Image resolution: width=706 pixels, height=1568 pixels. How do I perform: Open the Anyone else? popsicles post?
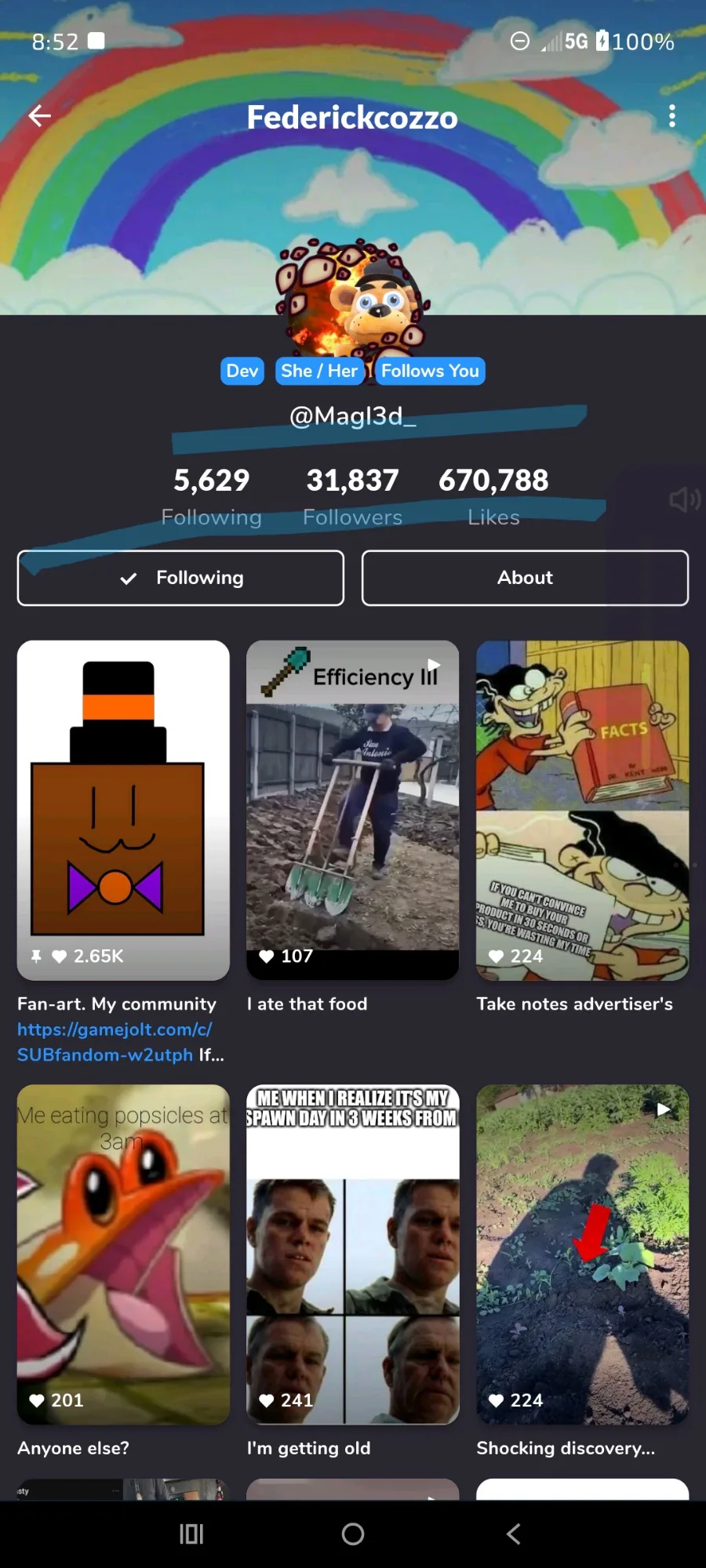click(123, 1254)
